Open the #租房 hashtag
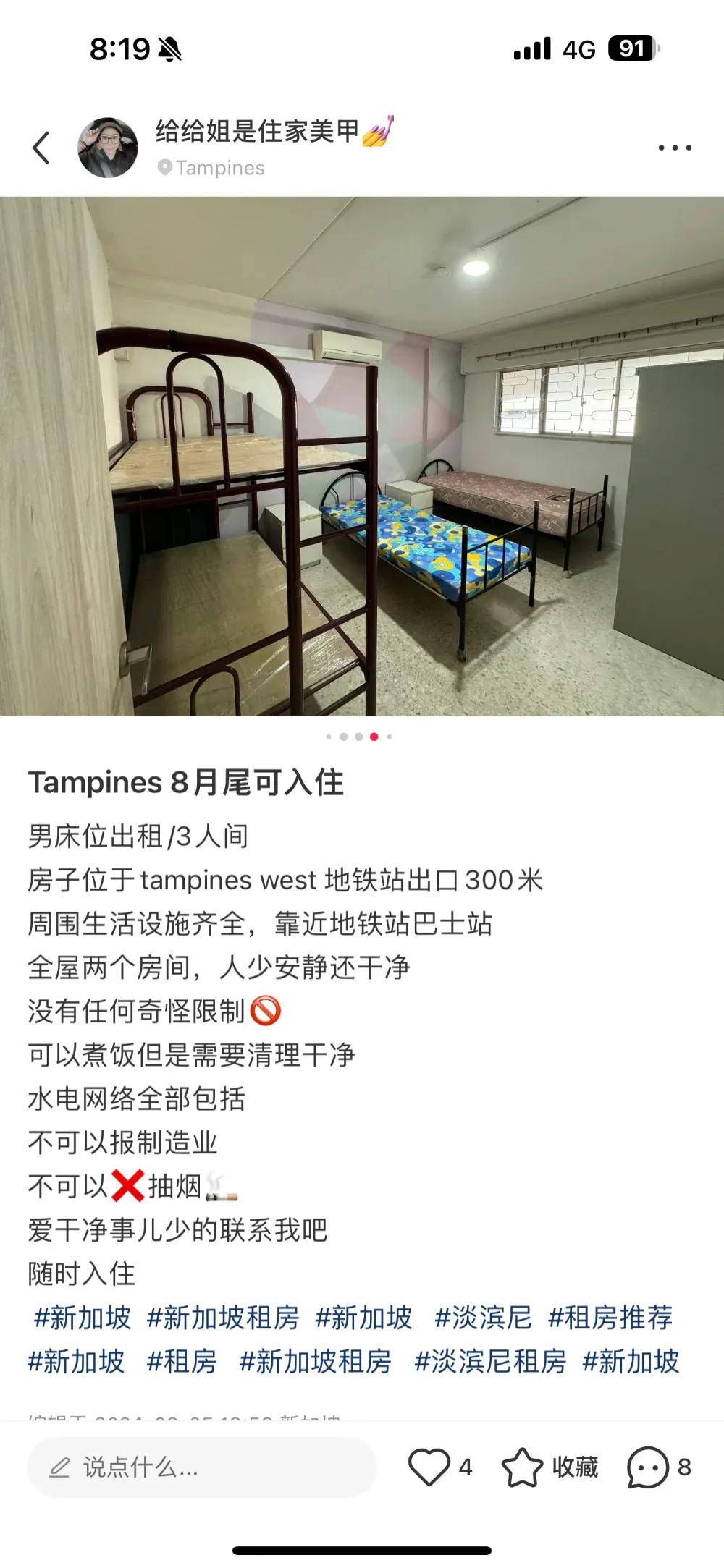Screen dimensions: 724x1568 [182, 1362]
